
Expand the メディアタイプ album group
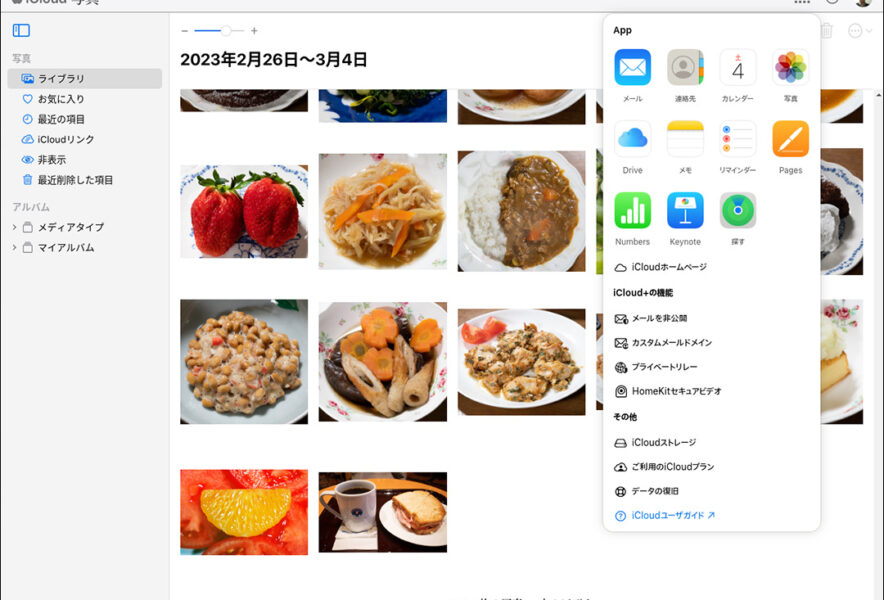point(14,227)
